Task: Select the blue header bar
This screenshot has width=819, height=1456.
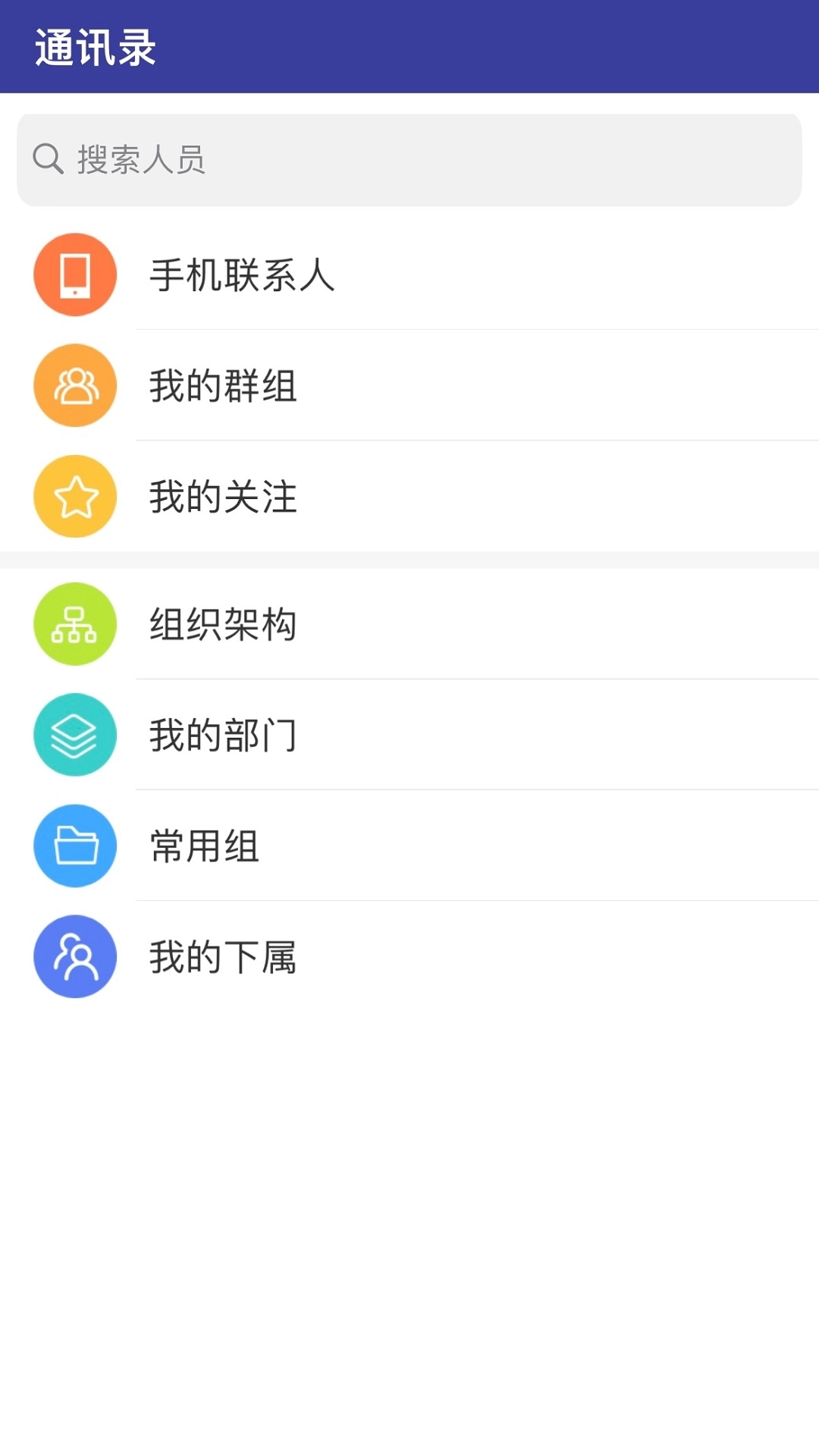Action: 409,45
